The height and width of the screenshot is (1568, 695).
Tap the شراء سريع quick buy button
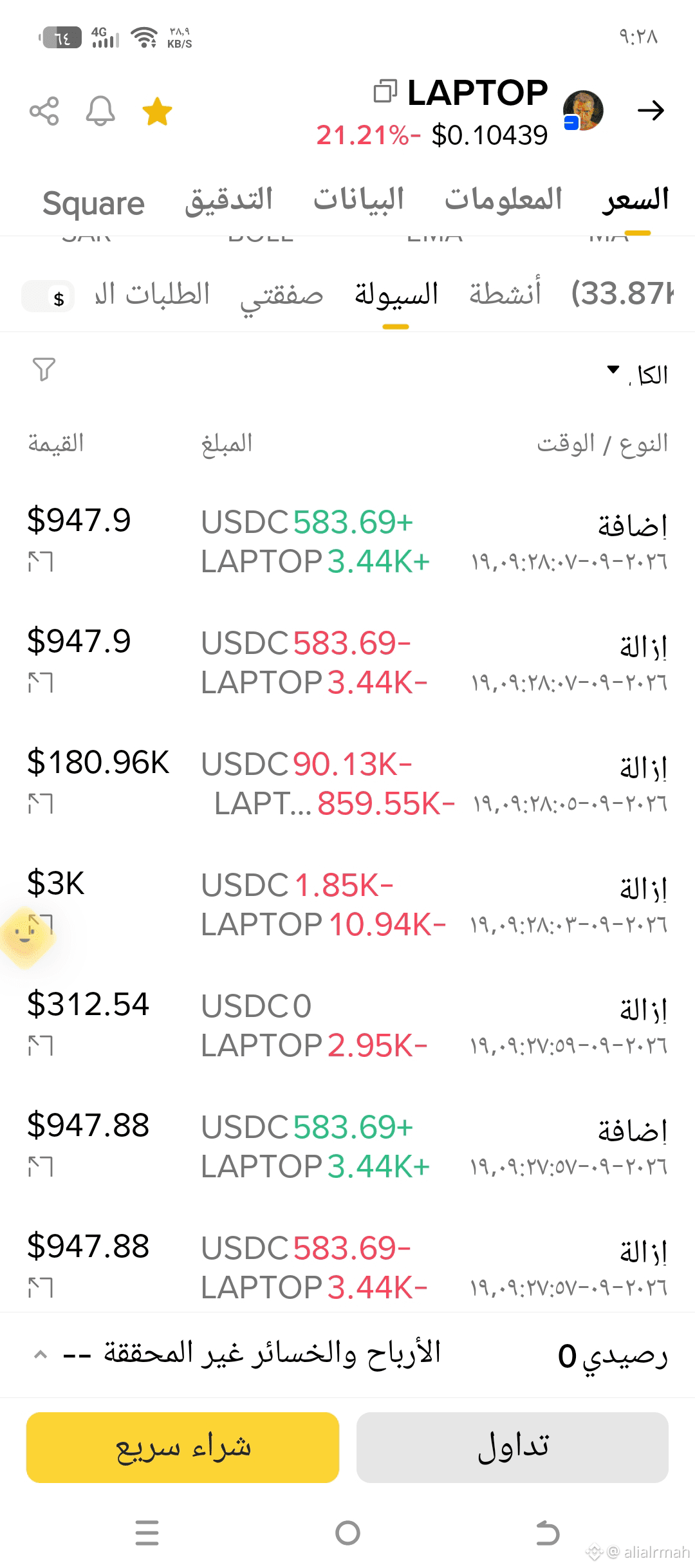183,1447
